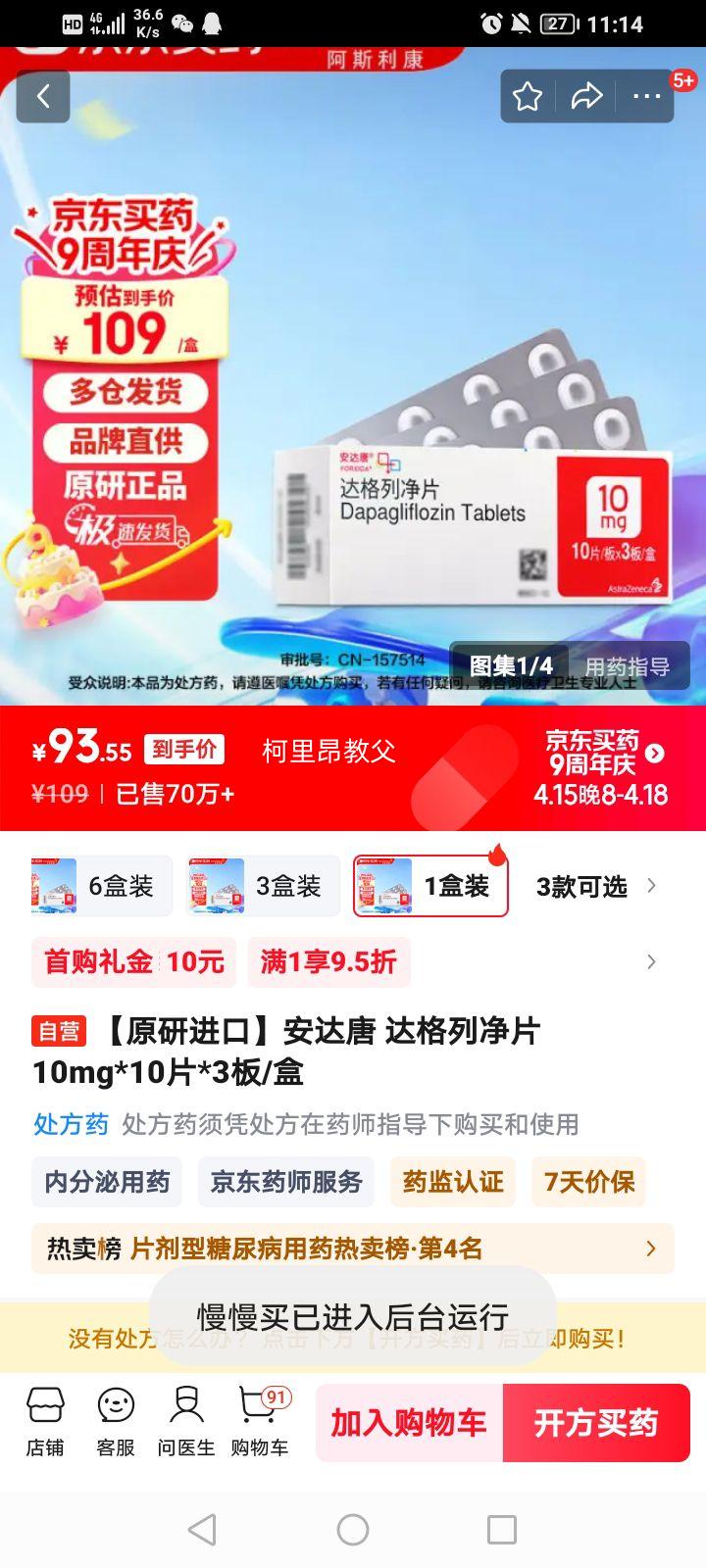The width and height of the screenshot is (706, 1568).
Task: Switch to the 用药指导 tab
Action: pyautogui.click(x=625, y=666)
